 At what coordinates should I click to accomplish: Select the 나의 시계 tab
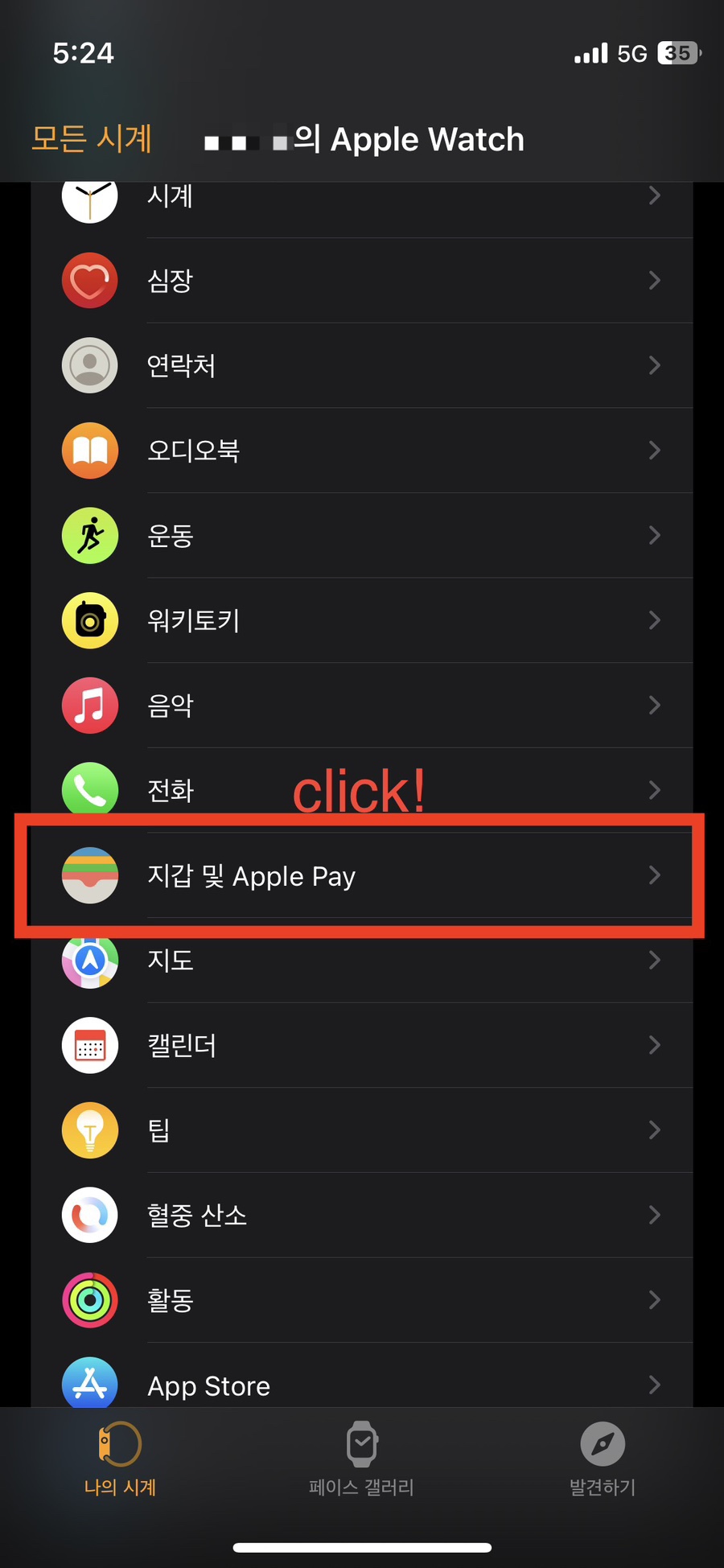click(x=120, y=1459)
